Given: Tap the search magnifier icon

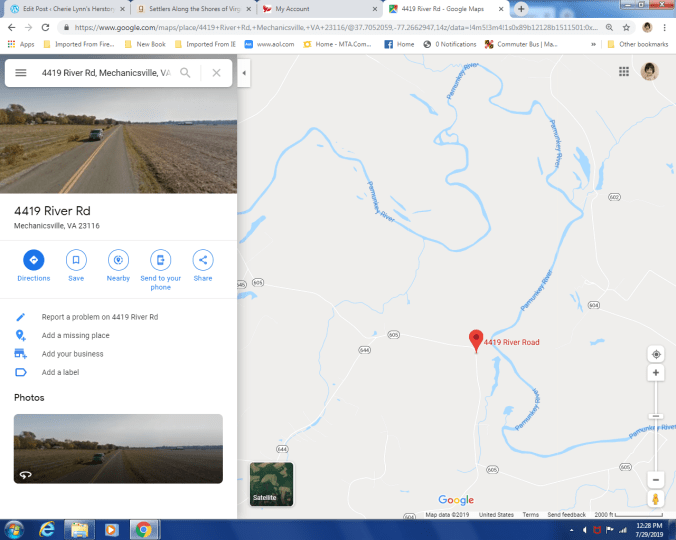Looking at the screenshot, I should pyautogui.click(x=185, y=73).
